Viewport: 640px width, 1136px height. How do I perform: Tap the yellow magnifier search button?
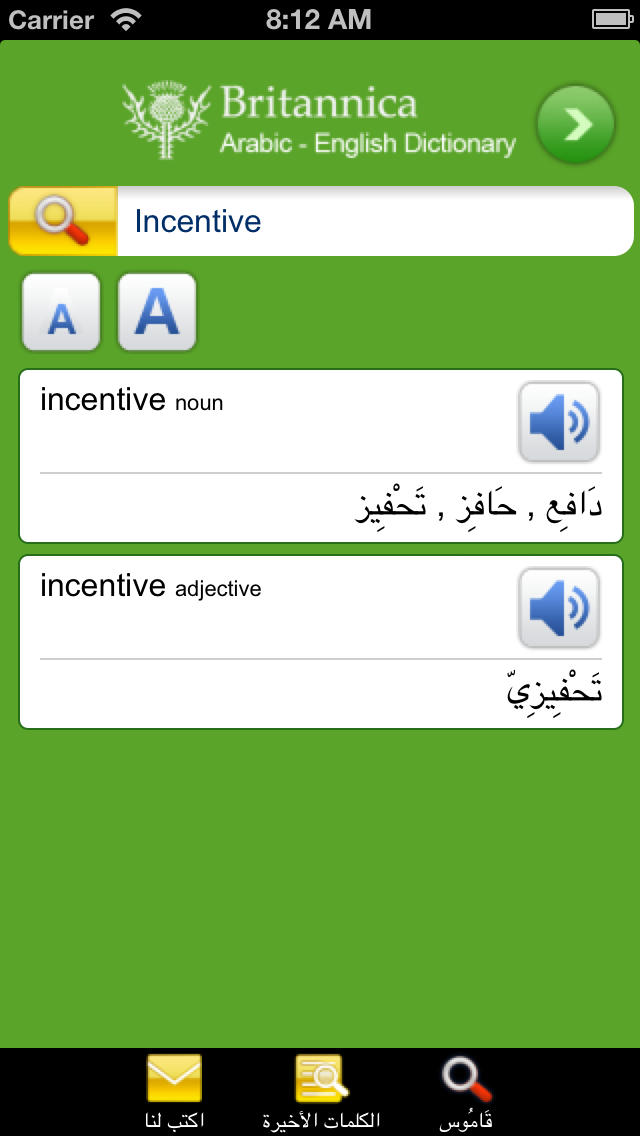pos(63,221)
